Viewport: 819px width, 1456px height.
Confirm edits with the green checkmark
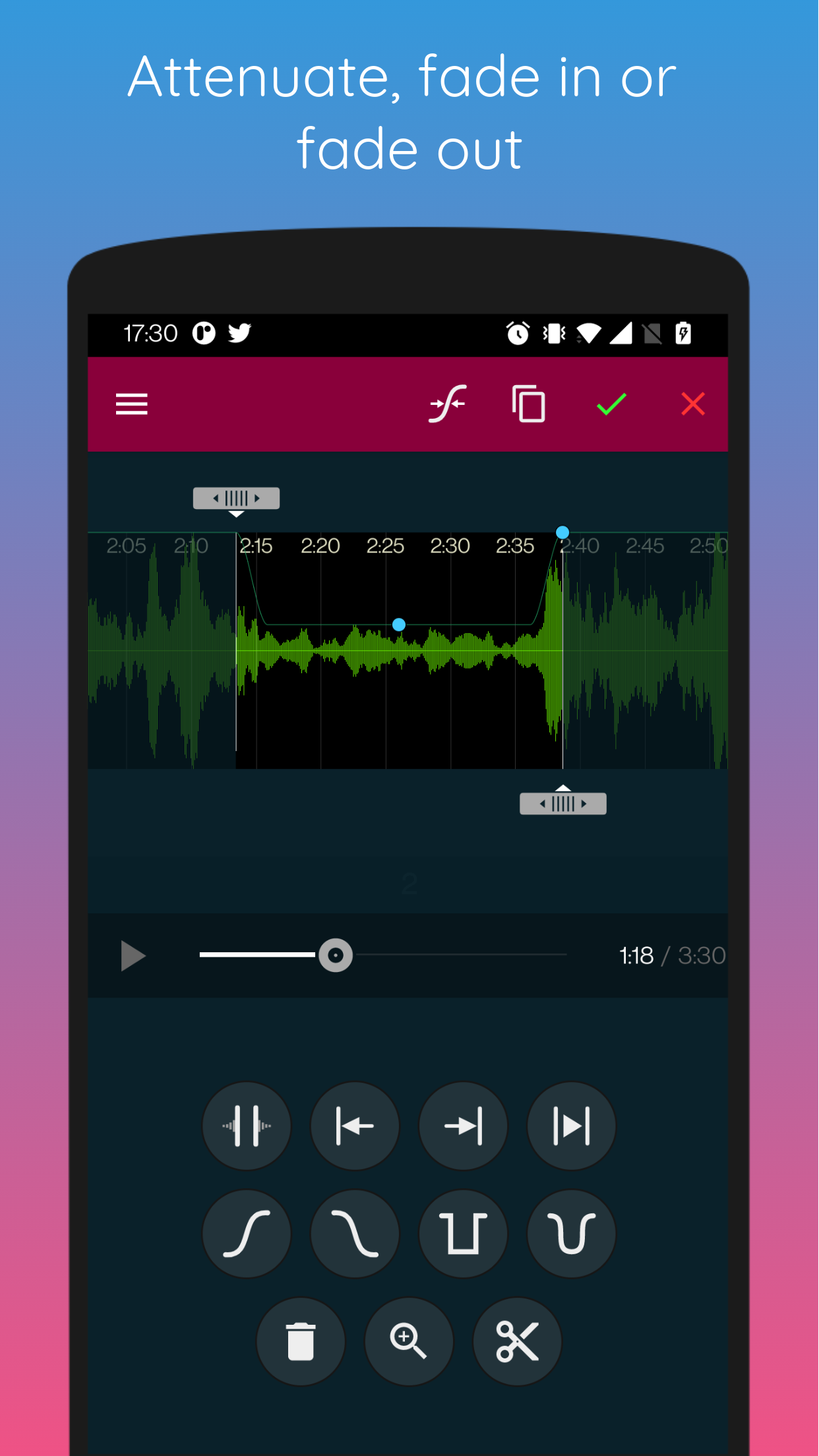pyautogui.click(x=610, y=404)
